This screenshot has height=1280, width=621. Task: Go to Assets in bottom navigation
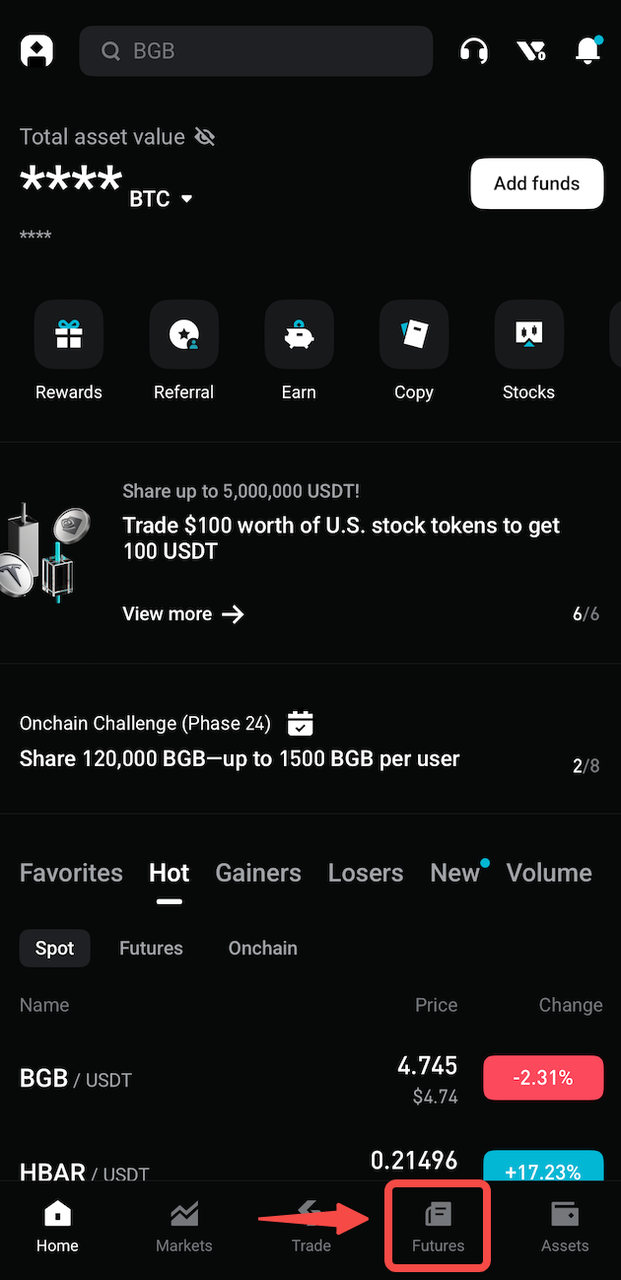point(565,1226)
